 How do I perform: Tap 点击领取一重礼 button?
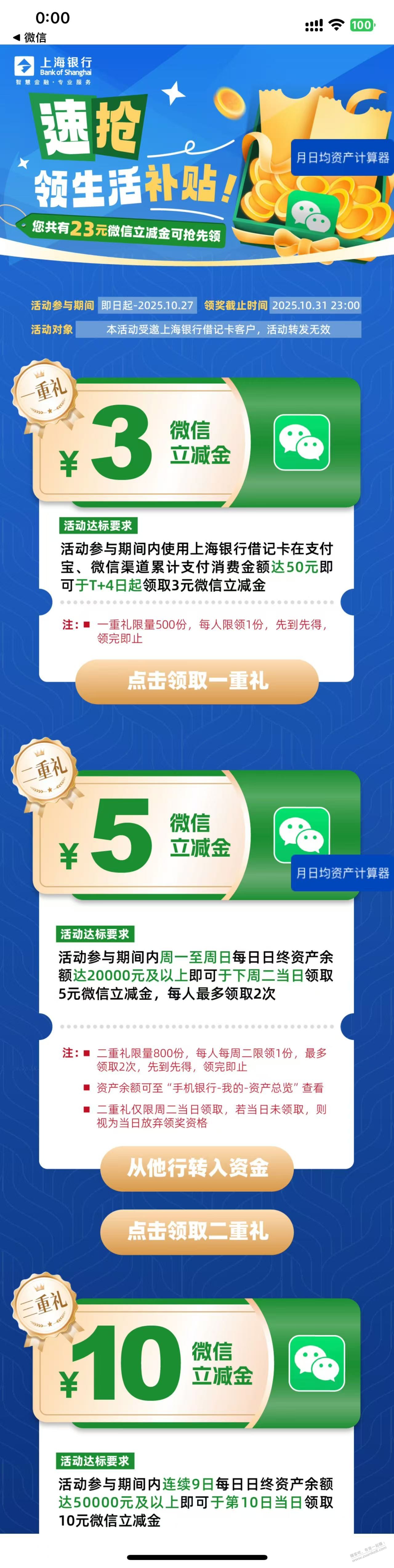pos(196,680)
